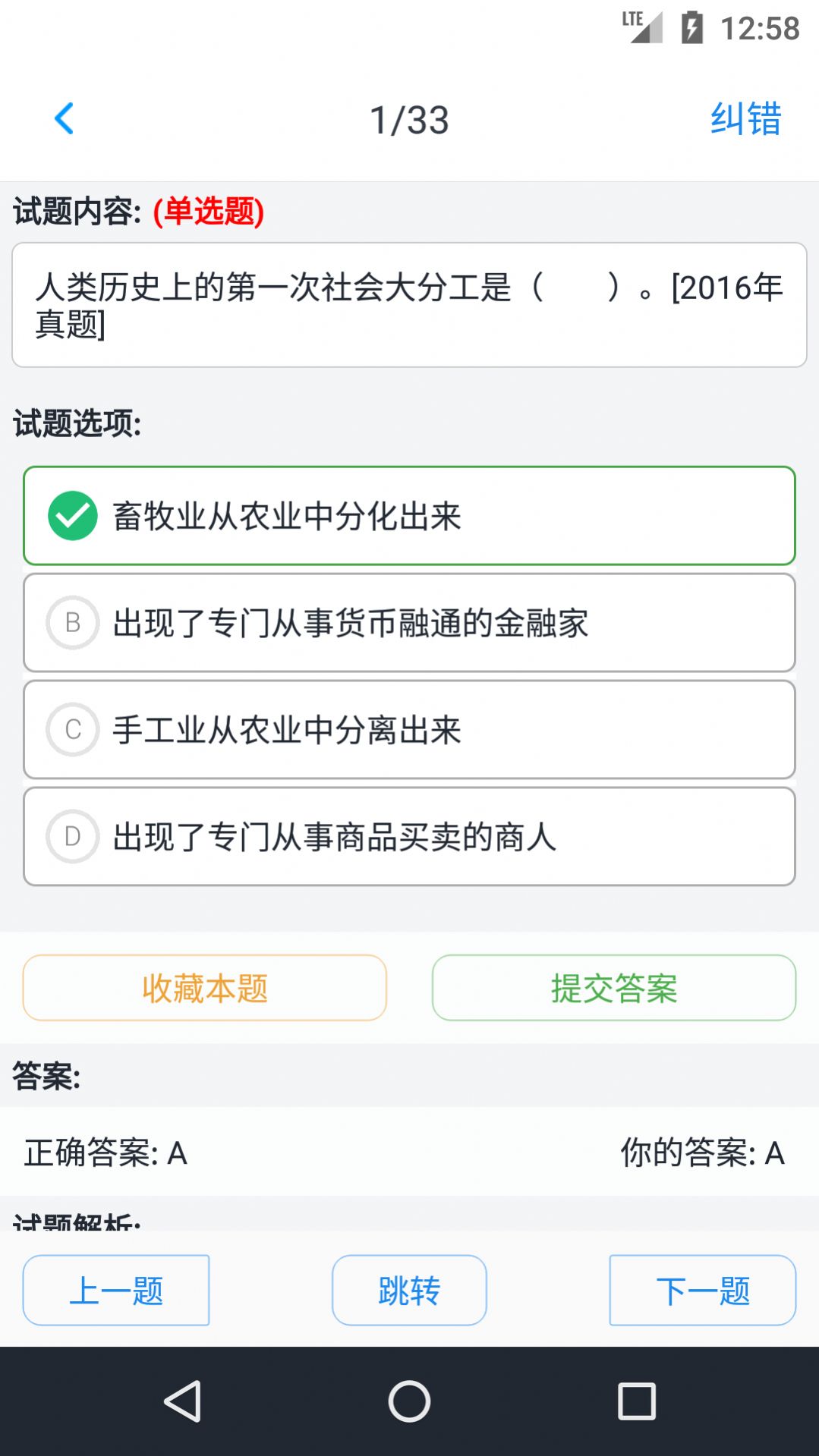Advance with the 下一题 next button
819x1456 pixels.
701,1290
